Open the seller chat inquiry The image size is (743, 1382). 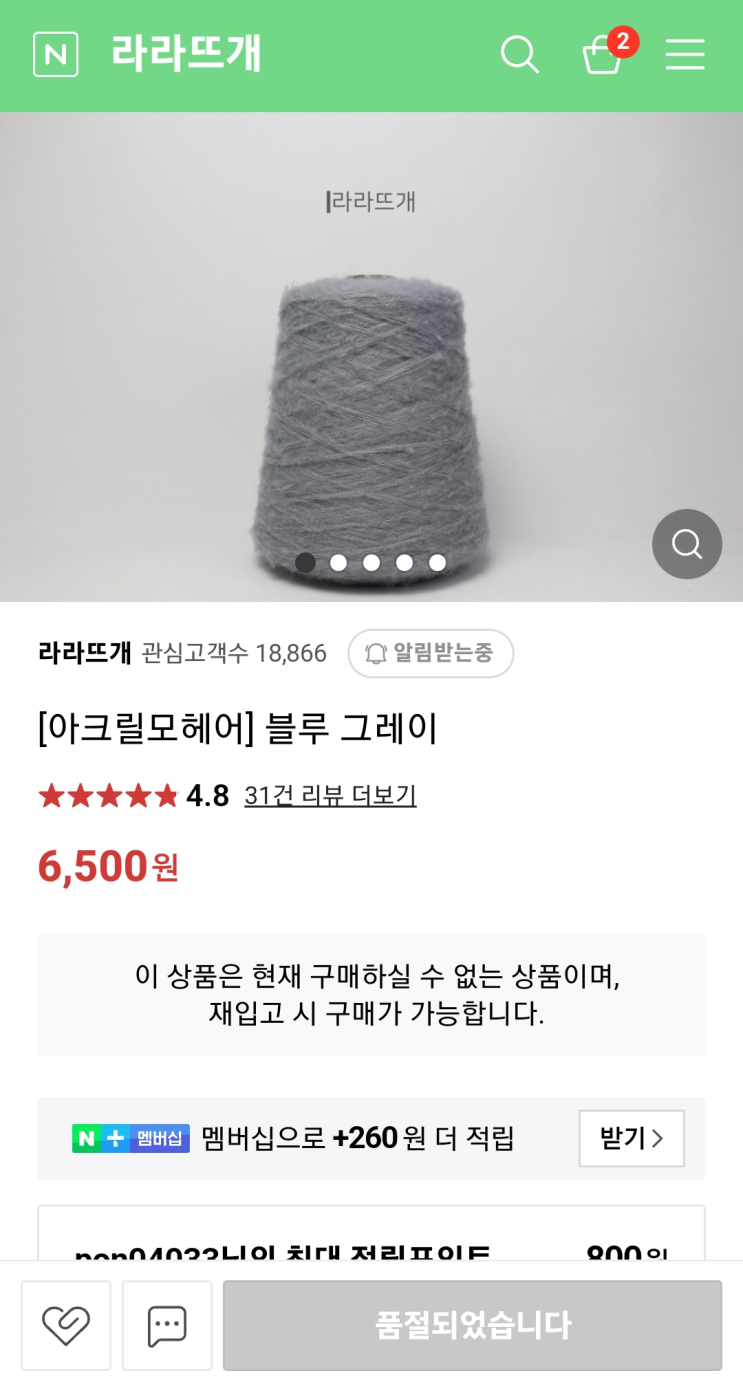point(167,1325)
